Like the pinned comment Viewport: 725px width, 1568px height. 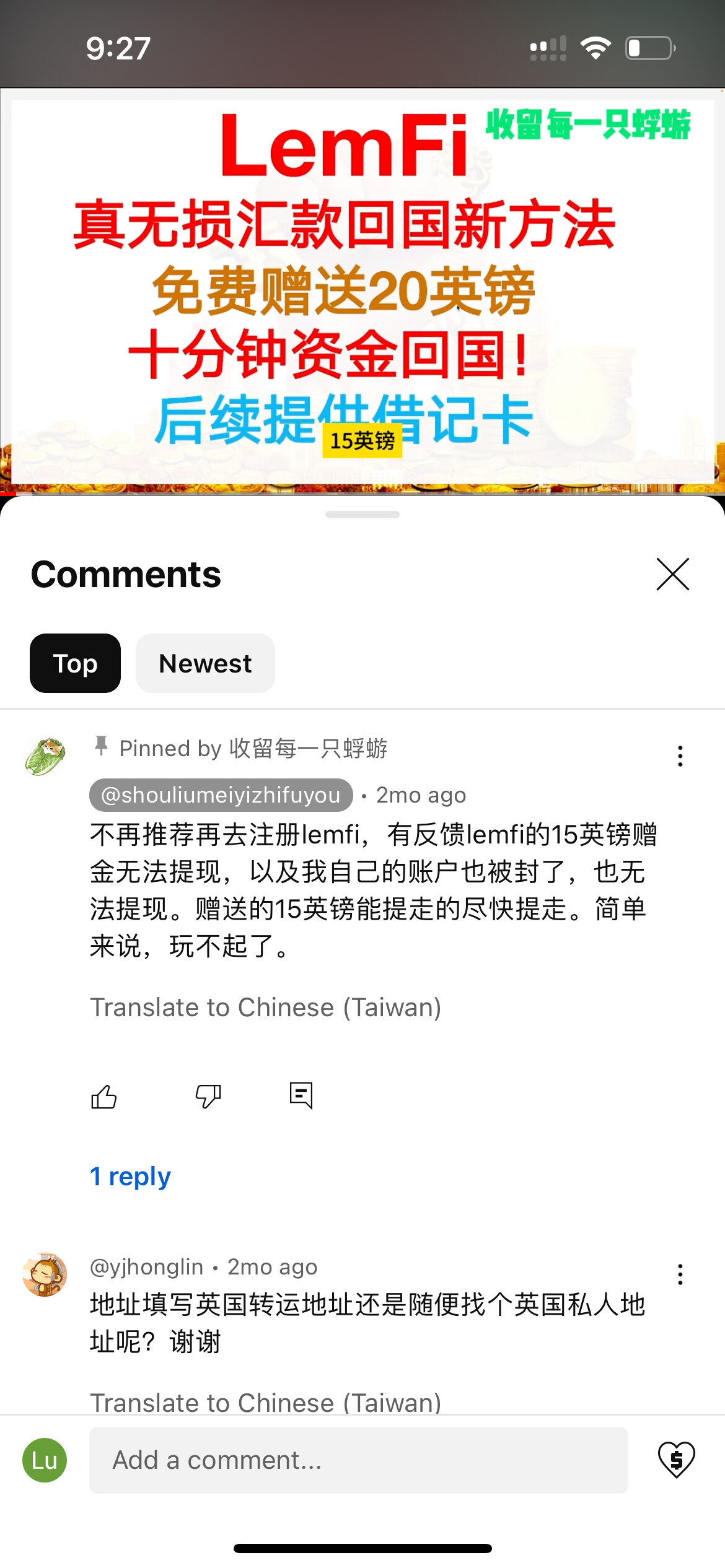103,1097
